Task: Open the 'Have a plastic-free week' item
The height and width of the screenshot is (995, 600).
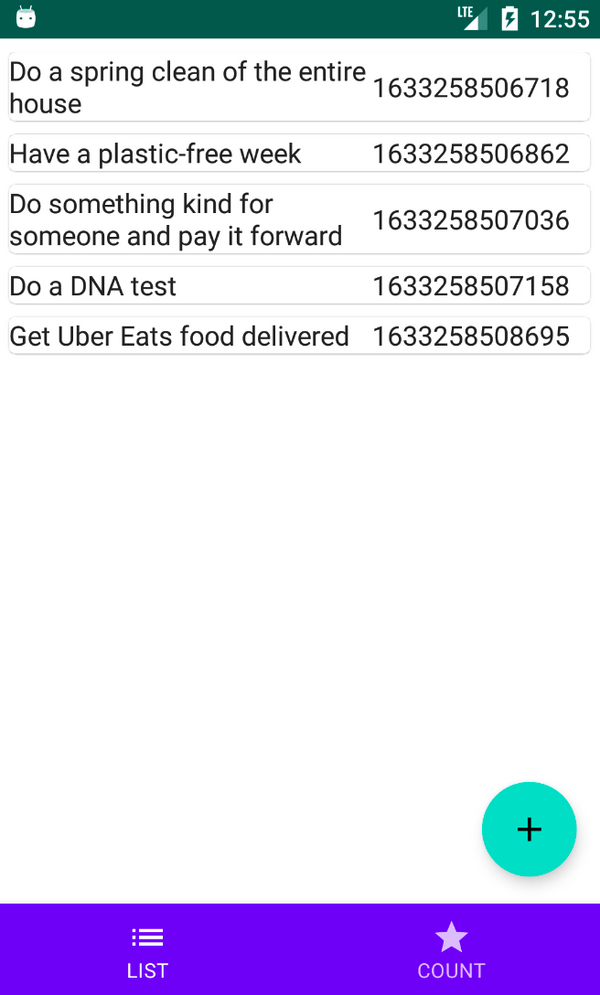Action: click(x=299, y=154)
